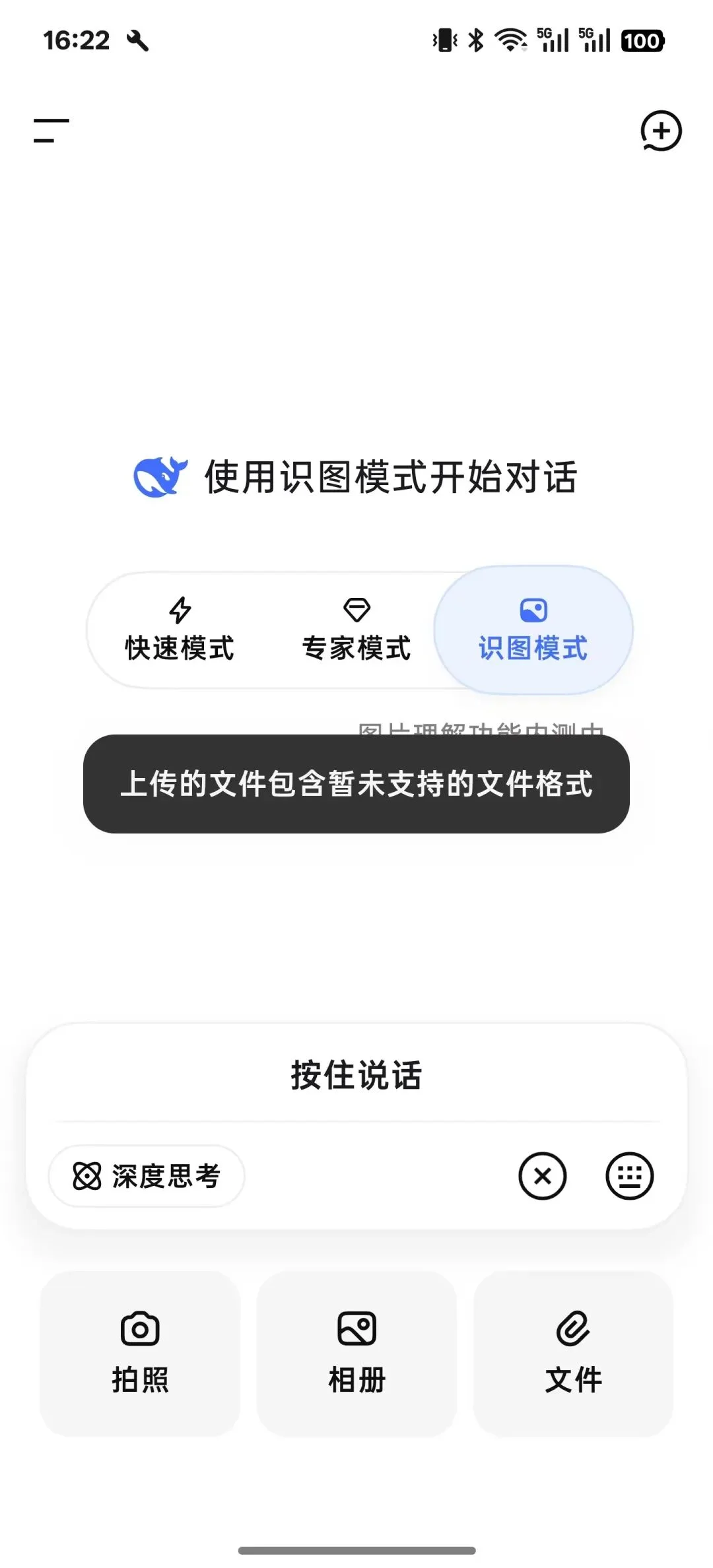713x1568 pixels.
Task: Open the photo album via the 相册 icon
Action: coord(356,1329)
